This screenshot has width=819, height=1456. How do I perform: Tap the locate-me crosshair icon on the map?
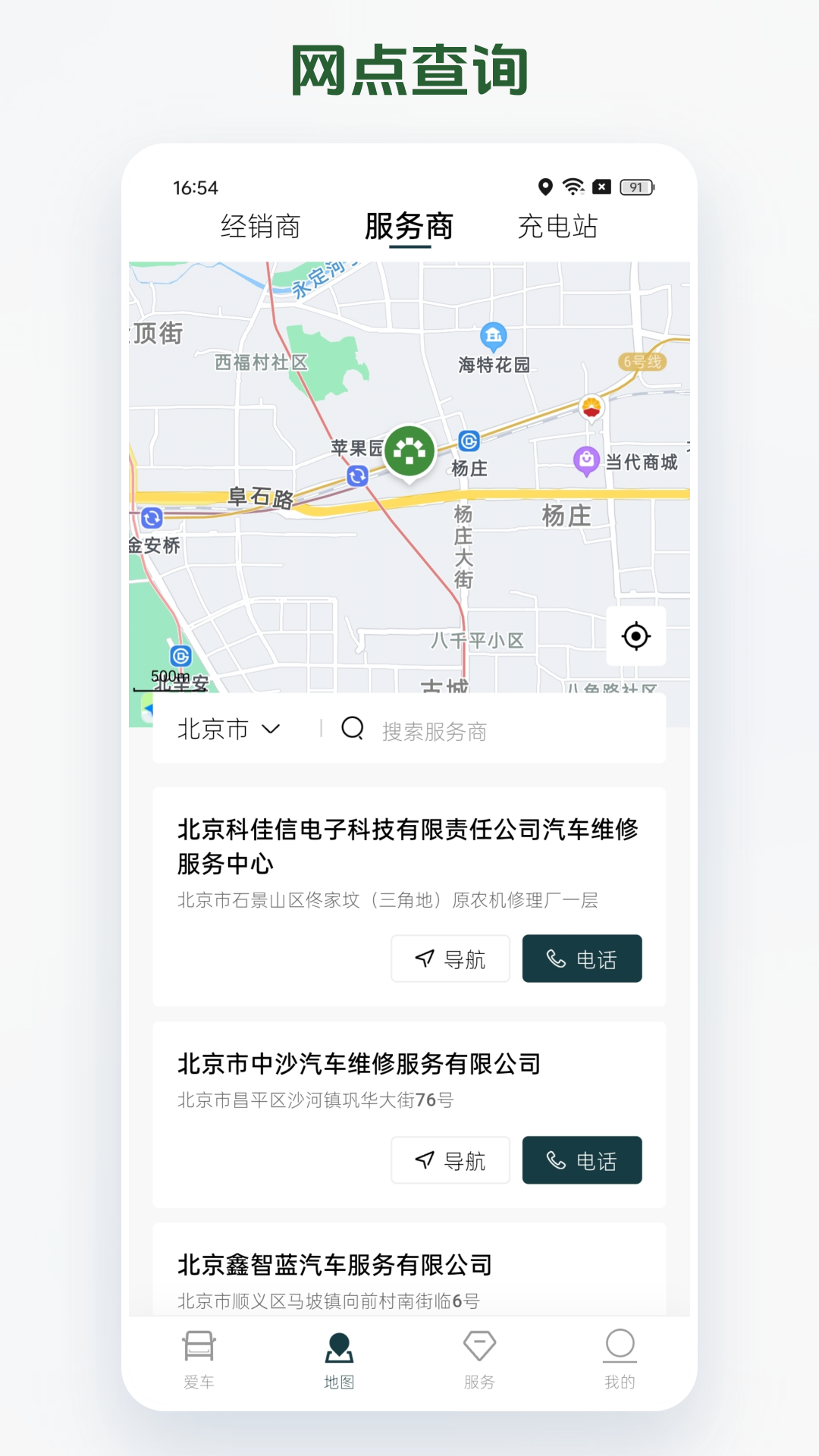point(635,637)
